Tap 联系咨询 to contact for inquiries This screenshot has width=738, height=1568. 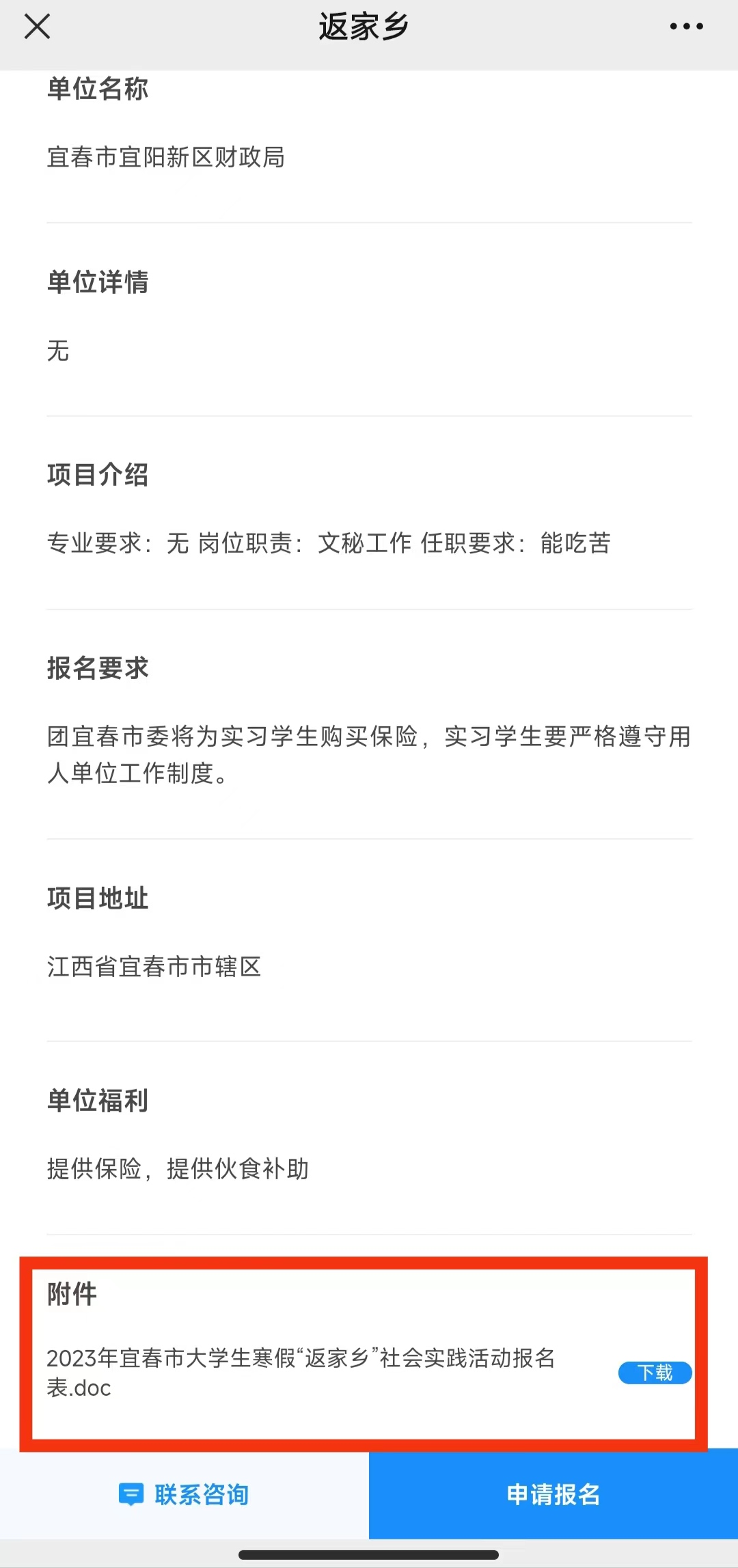(184, 1494)
